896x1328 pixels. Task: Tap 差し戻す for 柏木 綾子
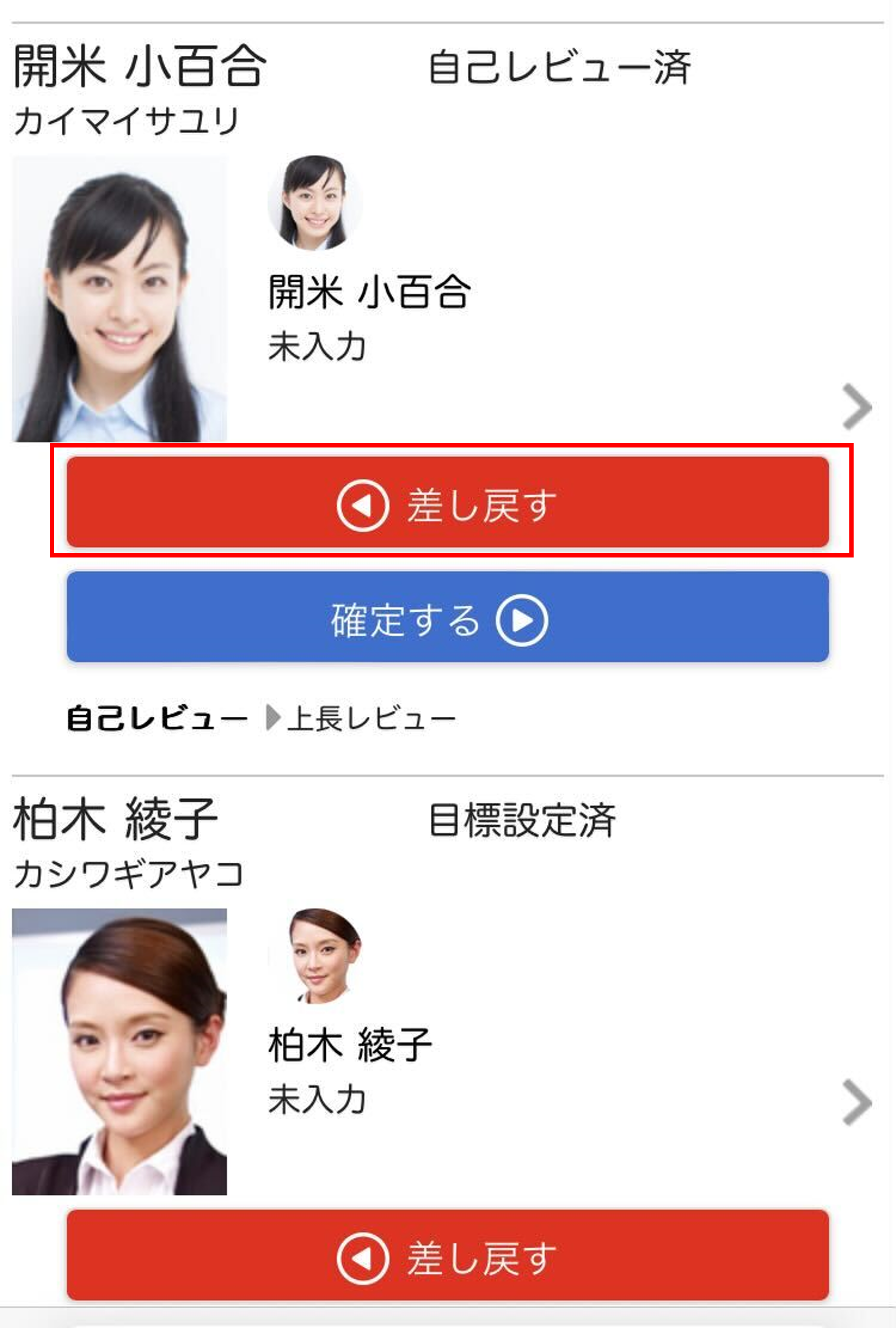click(x=447, y=1256)
